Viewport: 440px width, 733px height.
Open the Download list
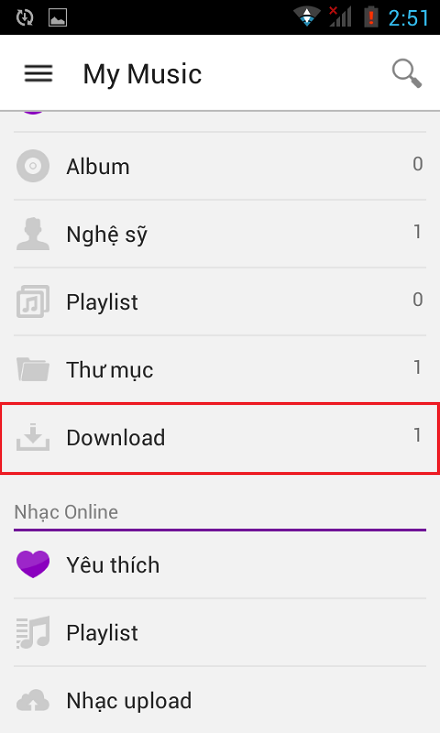pos(220,438)
